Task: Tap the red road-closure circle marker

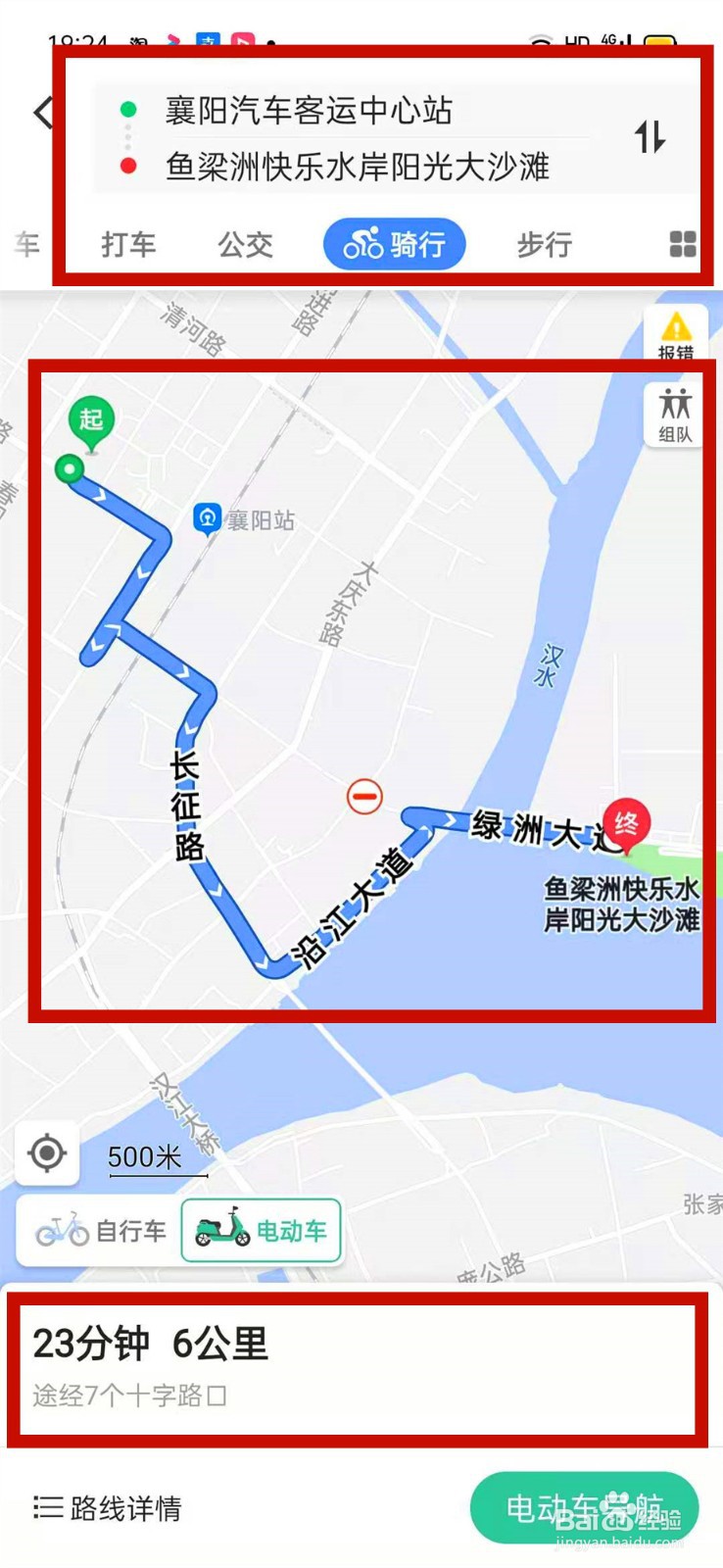Action: point(362,796)
